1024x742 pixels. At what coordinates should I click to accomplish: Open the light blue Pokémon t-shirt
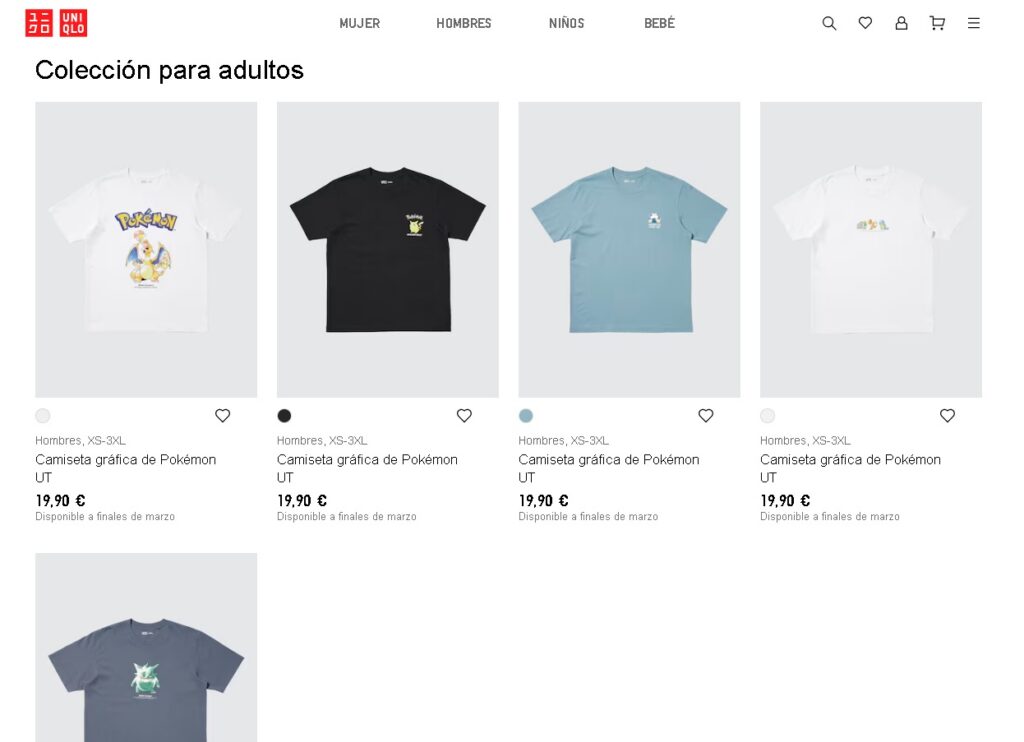629,249
